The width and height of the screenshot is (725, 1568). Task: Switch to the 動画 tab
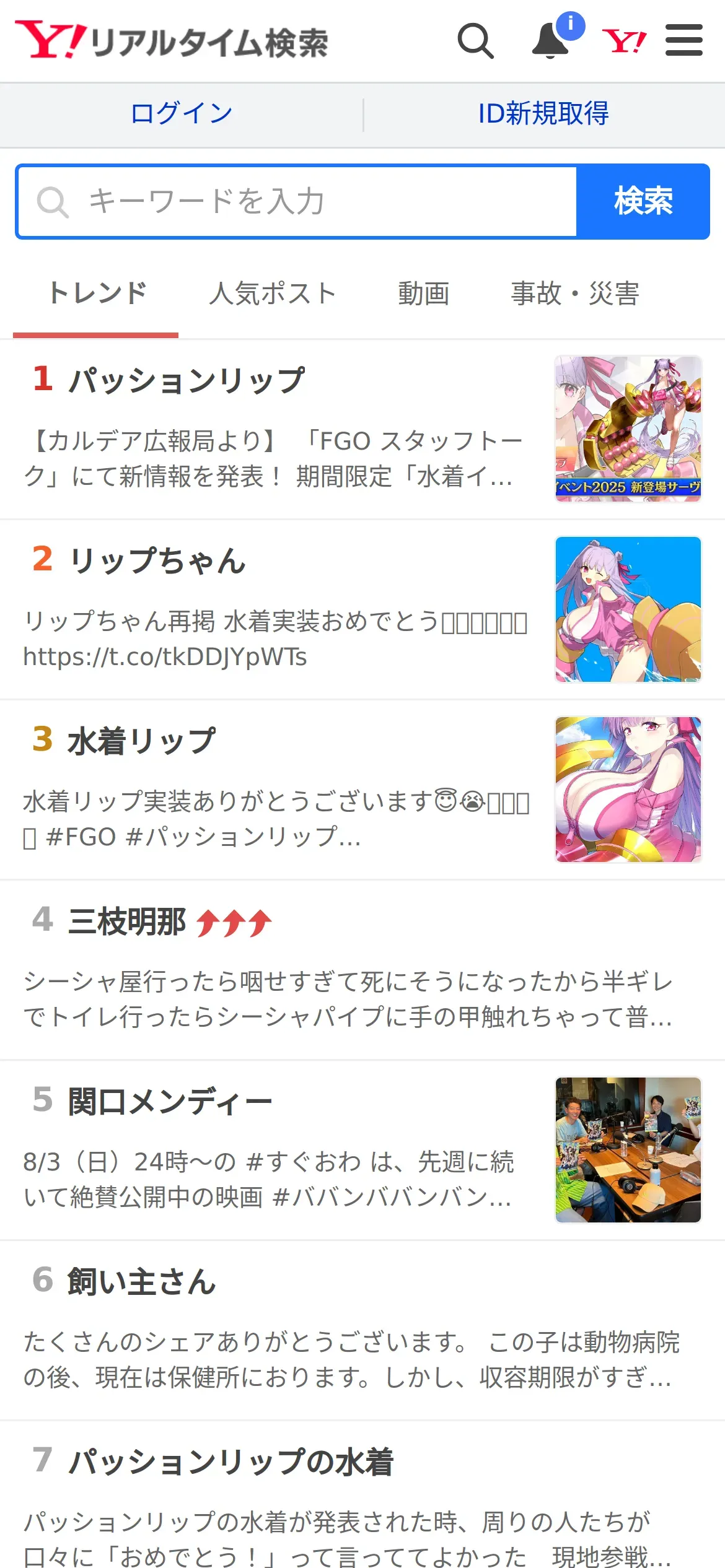pos(423,294)
